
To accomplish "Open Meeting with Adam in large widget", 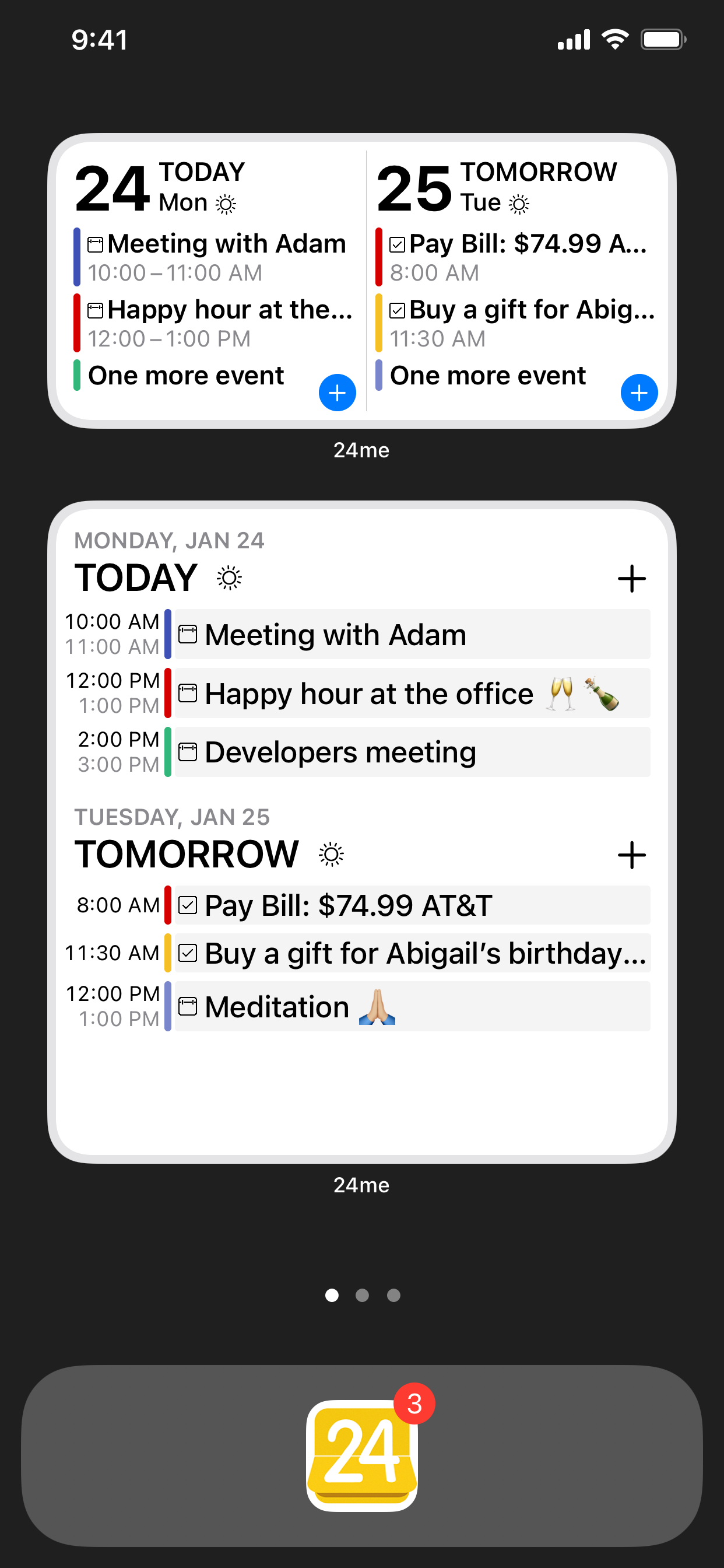I will (x=412, y=634).
